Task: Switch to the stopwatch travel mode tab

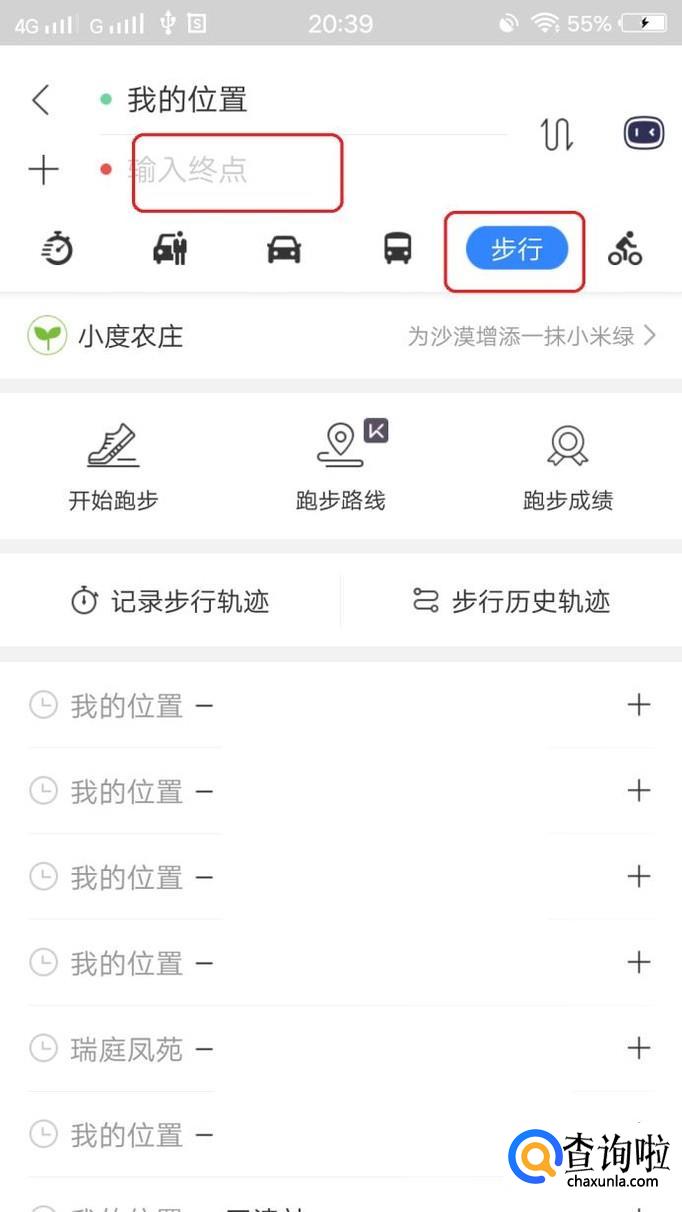Action: click(57, 248)
